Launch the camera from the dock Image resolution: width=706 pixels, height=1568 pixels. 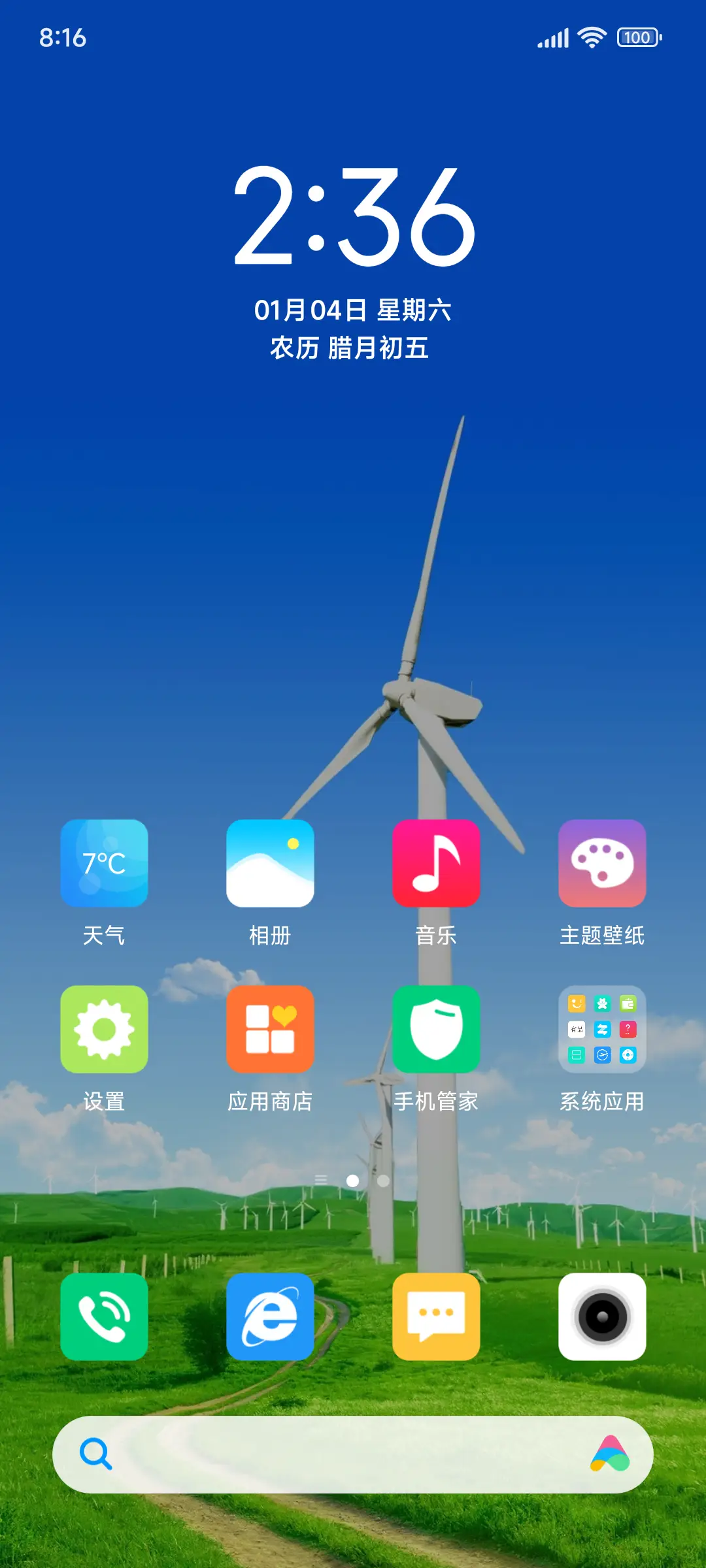pos(602,1317)
